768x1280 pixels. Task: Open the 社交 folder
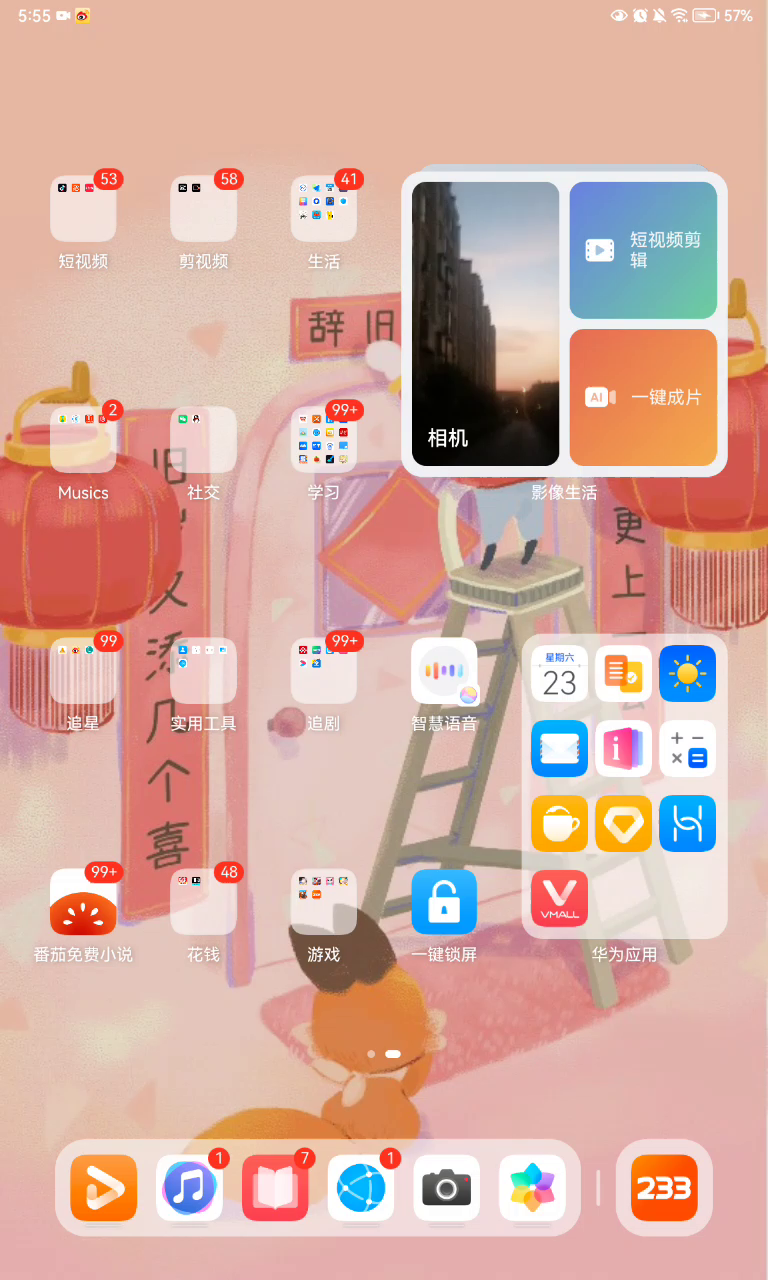pyautogui.click(x=203, y=440)
